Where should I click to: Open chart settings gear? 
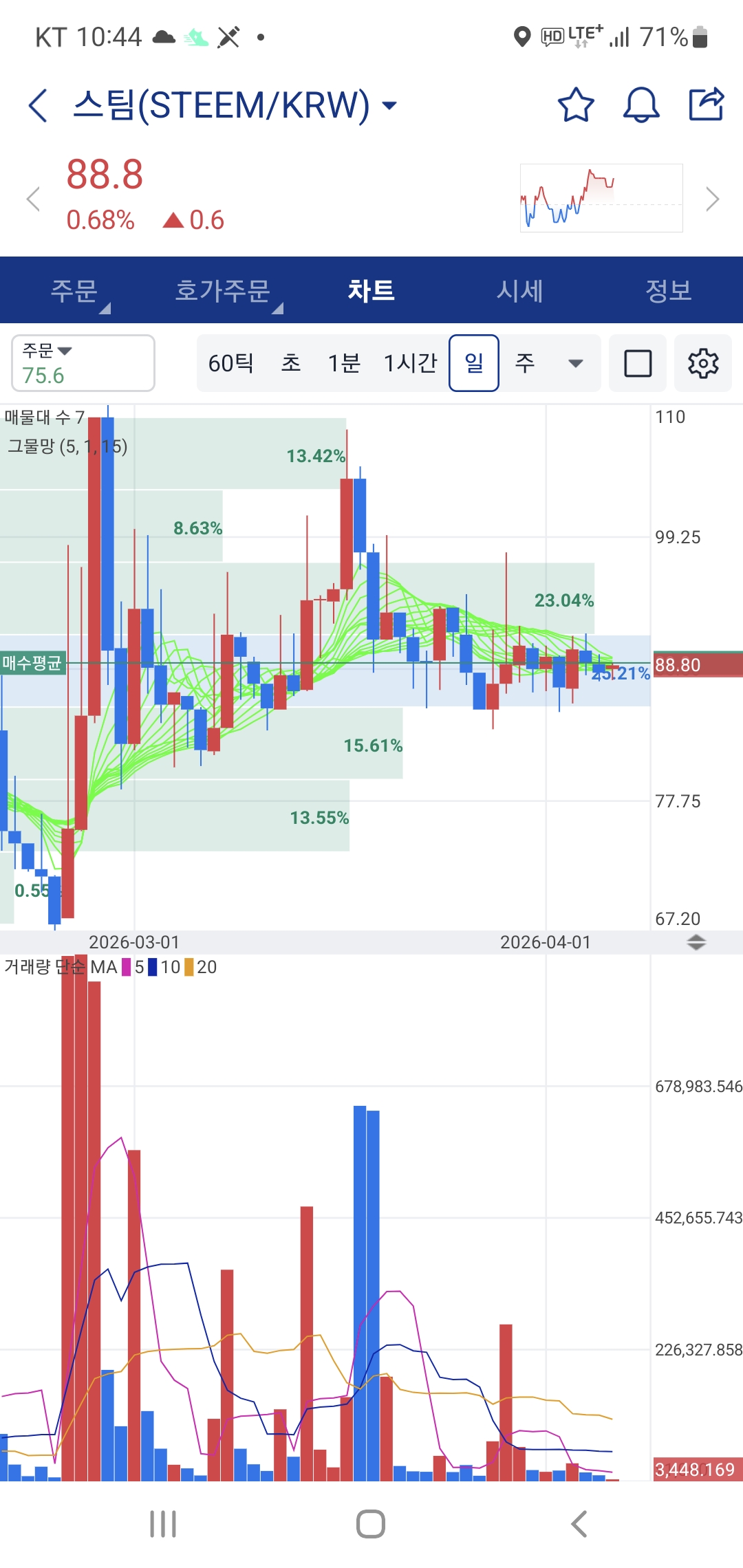pos(703,363)
